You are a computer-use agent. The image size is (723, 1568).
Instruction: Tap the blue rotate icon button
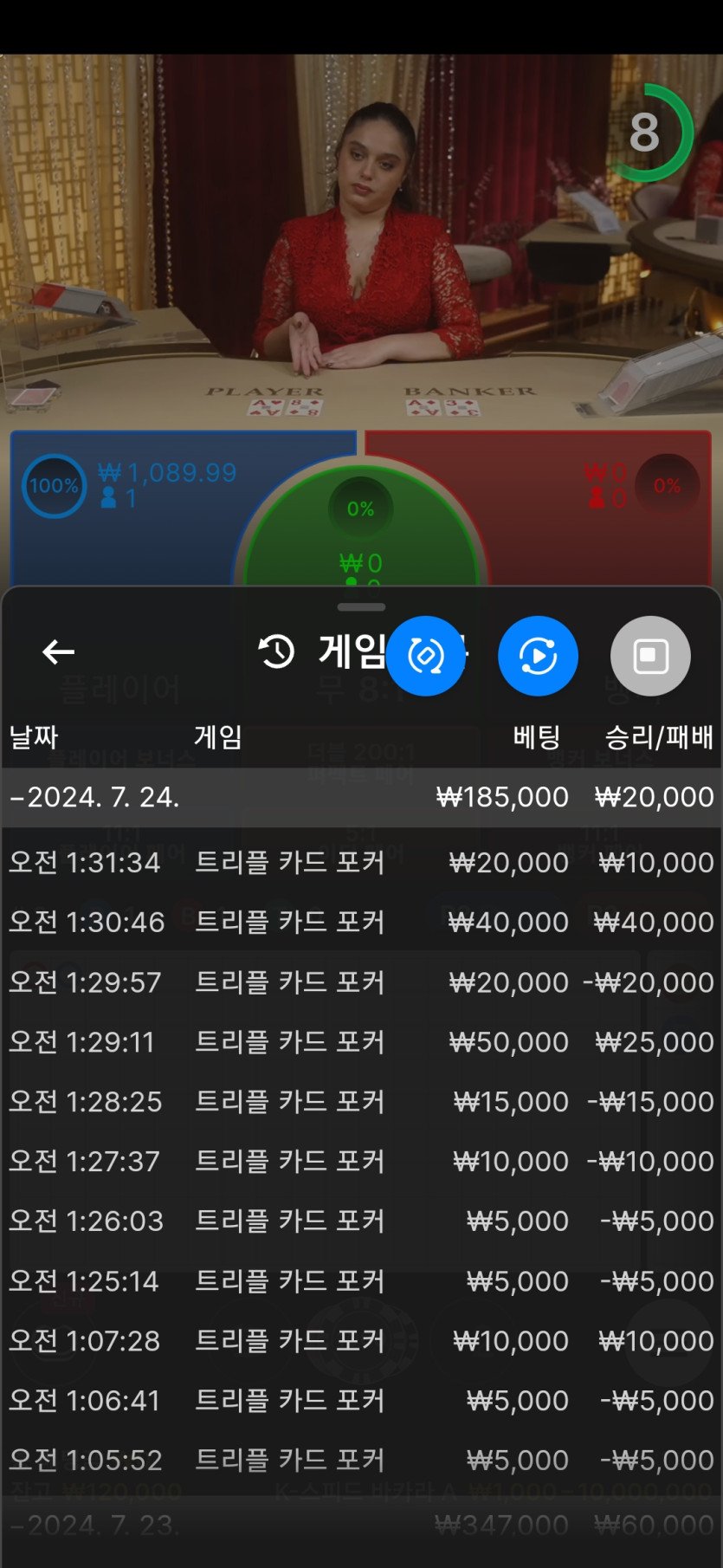click(425, 656)
